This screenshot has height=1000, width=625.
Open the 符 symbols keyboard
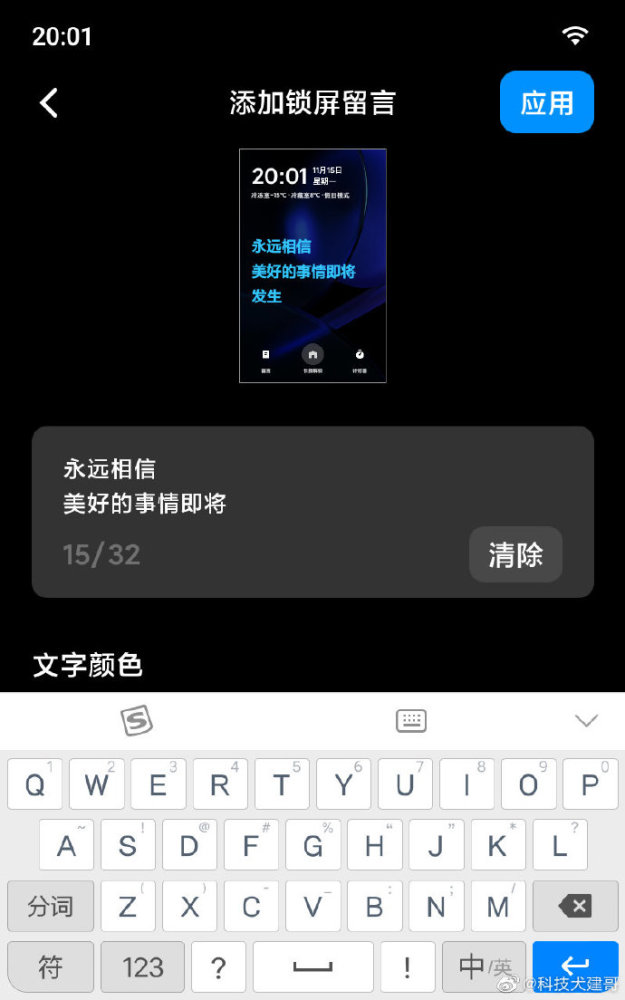pos(50,967)
